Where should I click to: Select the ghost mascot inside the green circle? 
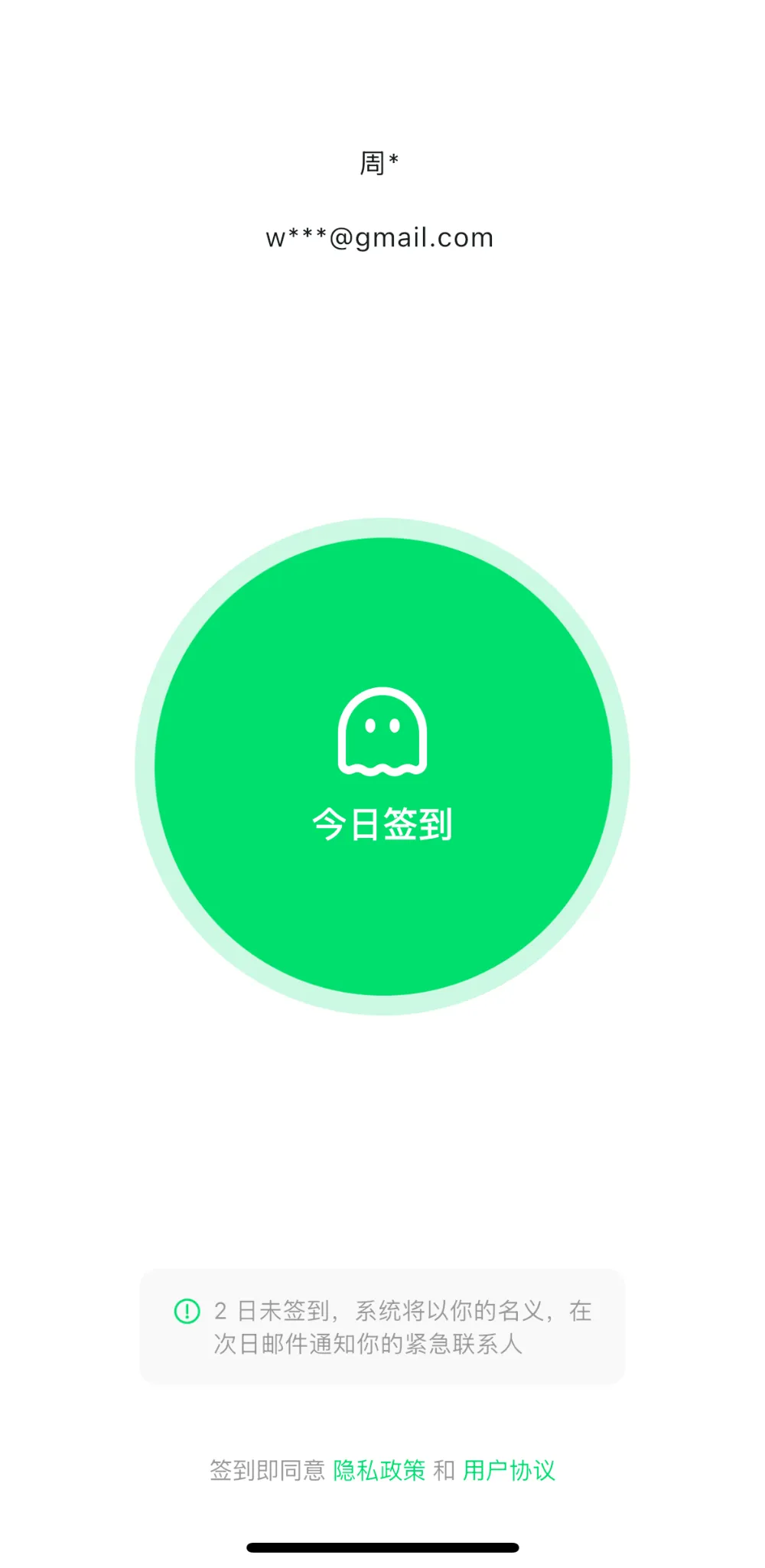pyautogui.click(x=382, y=731)
